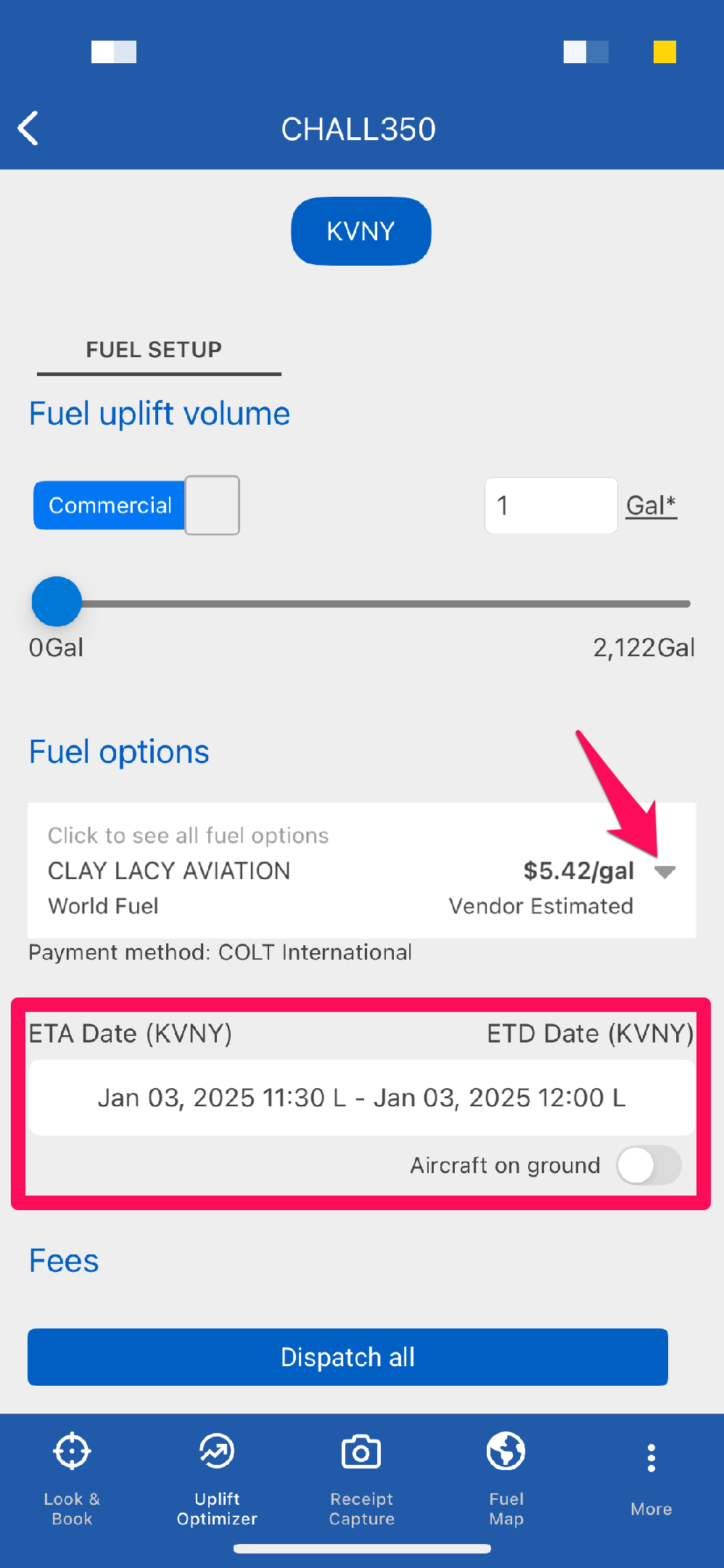724x1568 pixels.
Task: Expand the Clay Lacy Aviation fuel options
Action: (x=665, y=871)
